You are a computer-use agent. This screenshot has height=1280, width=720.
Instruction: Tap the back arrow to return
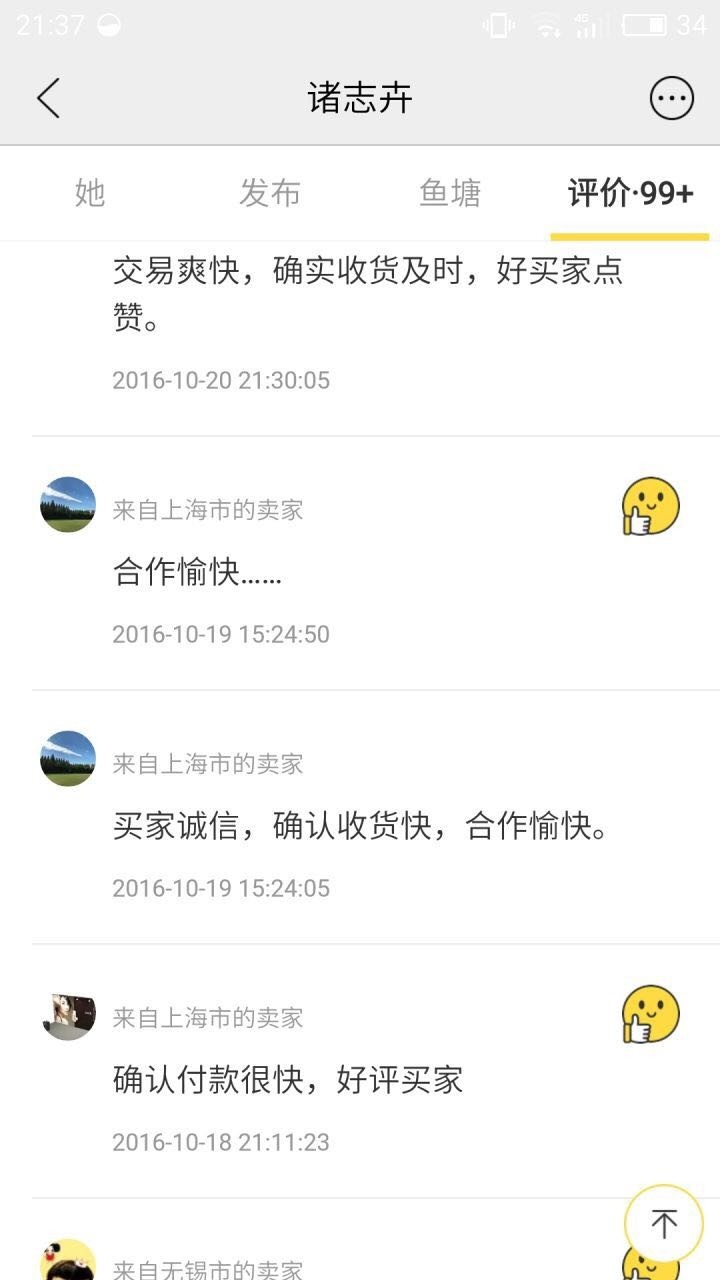click(x=47, y=98)
